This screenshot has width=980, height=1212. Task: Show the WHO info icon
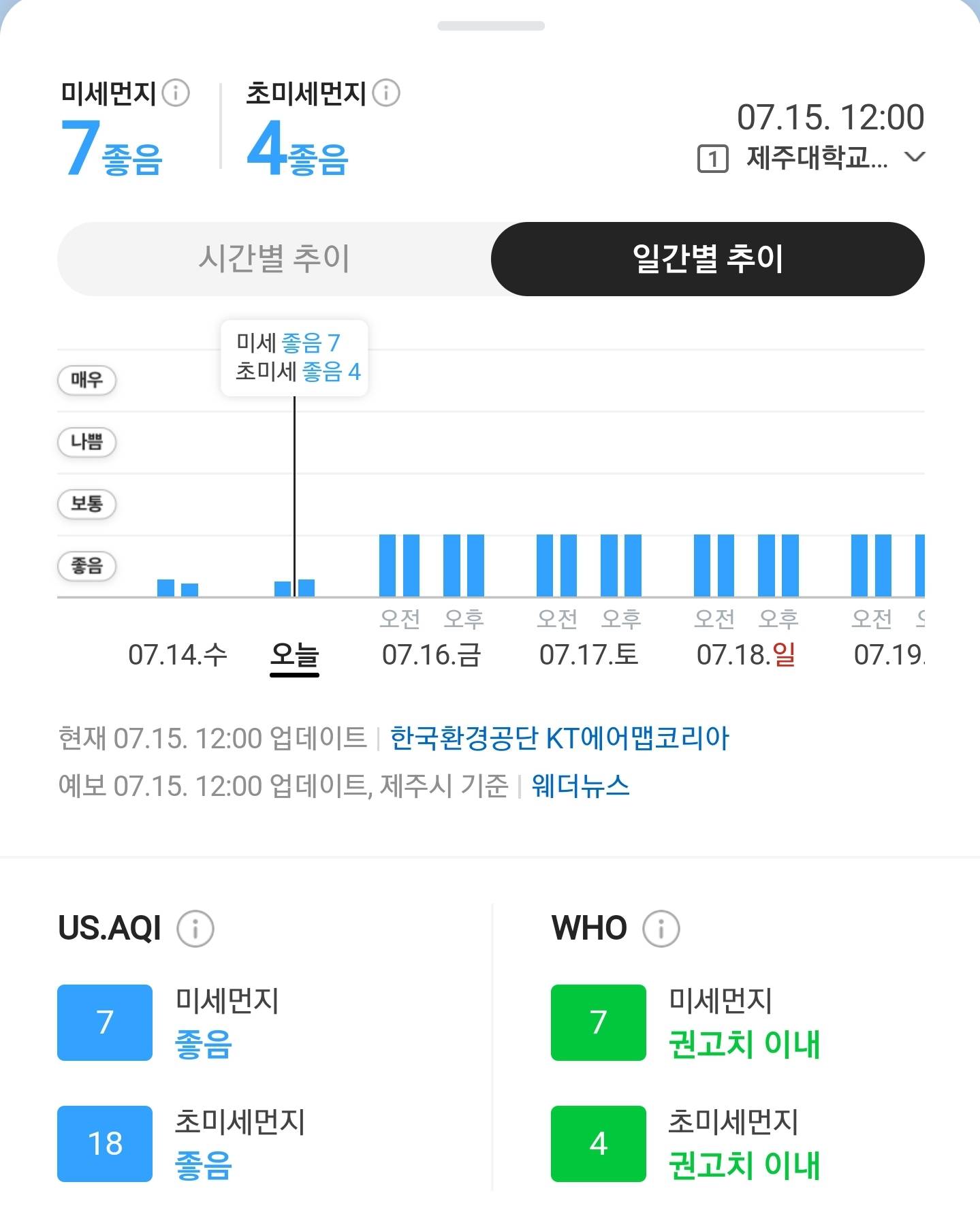[661, 928]
